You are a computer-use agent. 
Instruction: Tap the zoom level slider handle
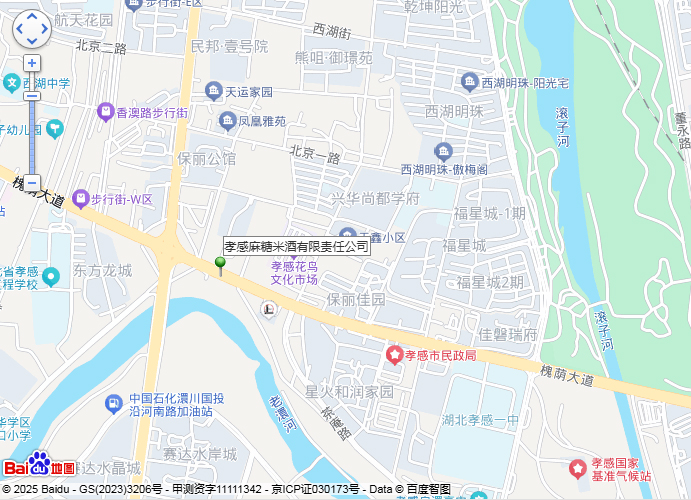32,96
